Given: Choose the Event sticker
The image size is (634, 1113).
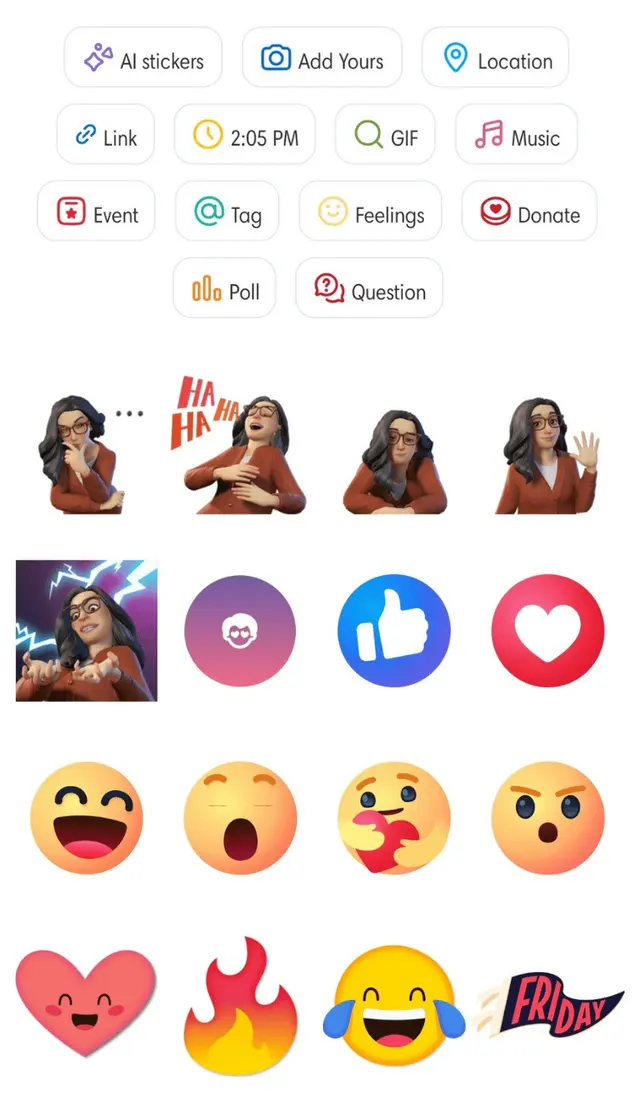Looking at the screenshot, I should (x=96, y=214).
